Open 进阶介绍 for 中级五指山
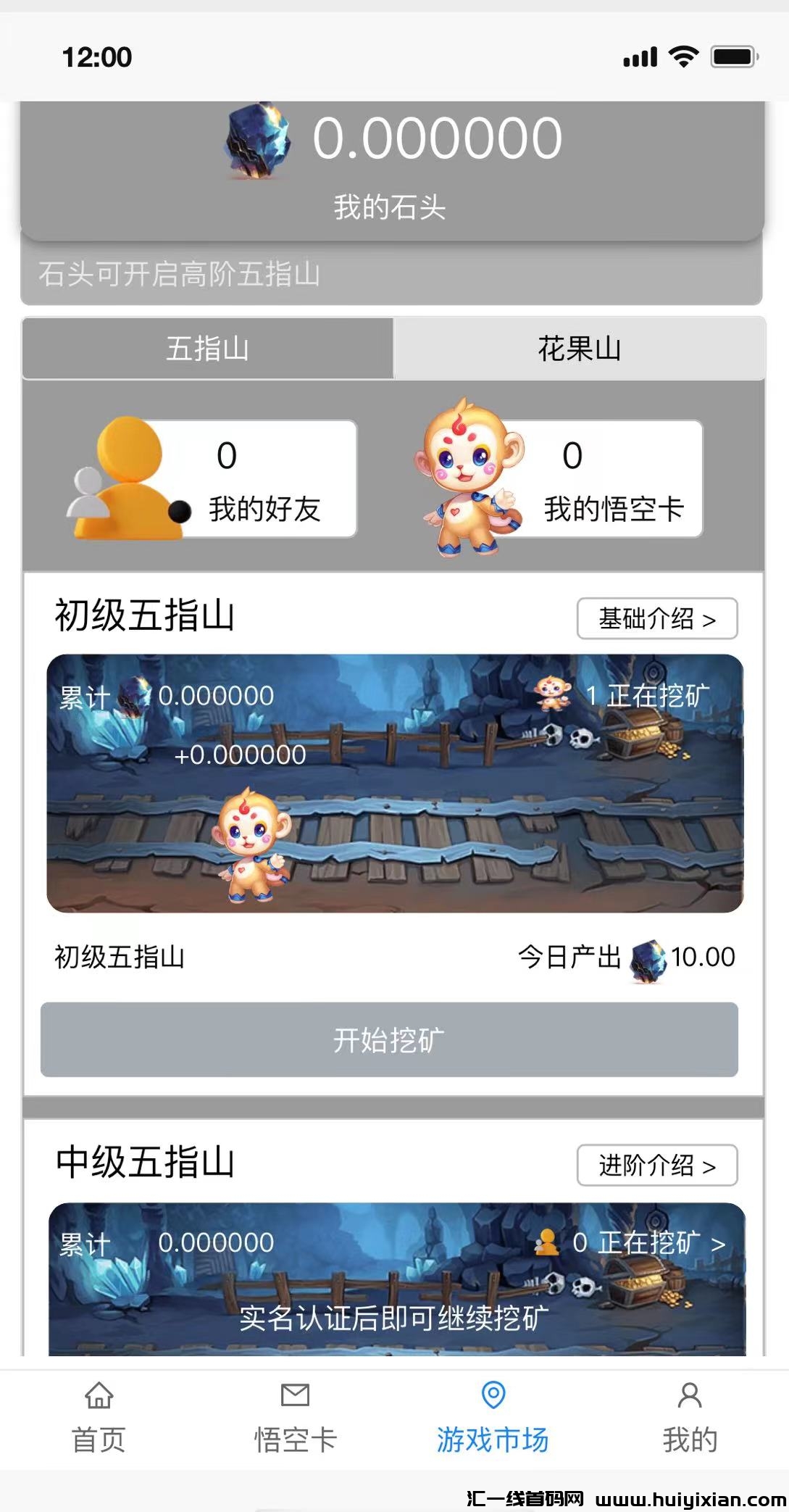Screen dimensions: 789x1512 tap(656, 1165)
